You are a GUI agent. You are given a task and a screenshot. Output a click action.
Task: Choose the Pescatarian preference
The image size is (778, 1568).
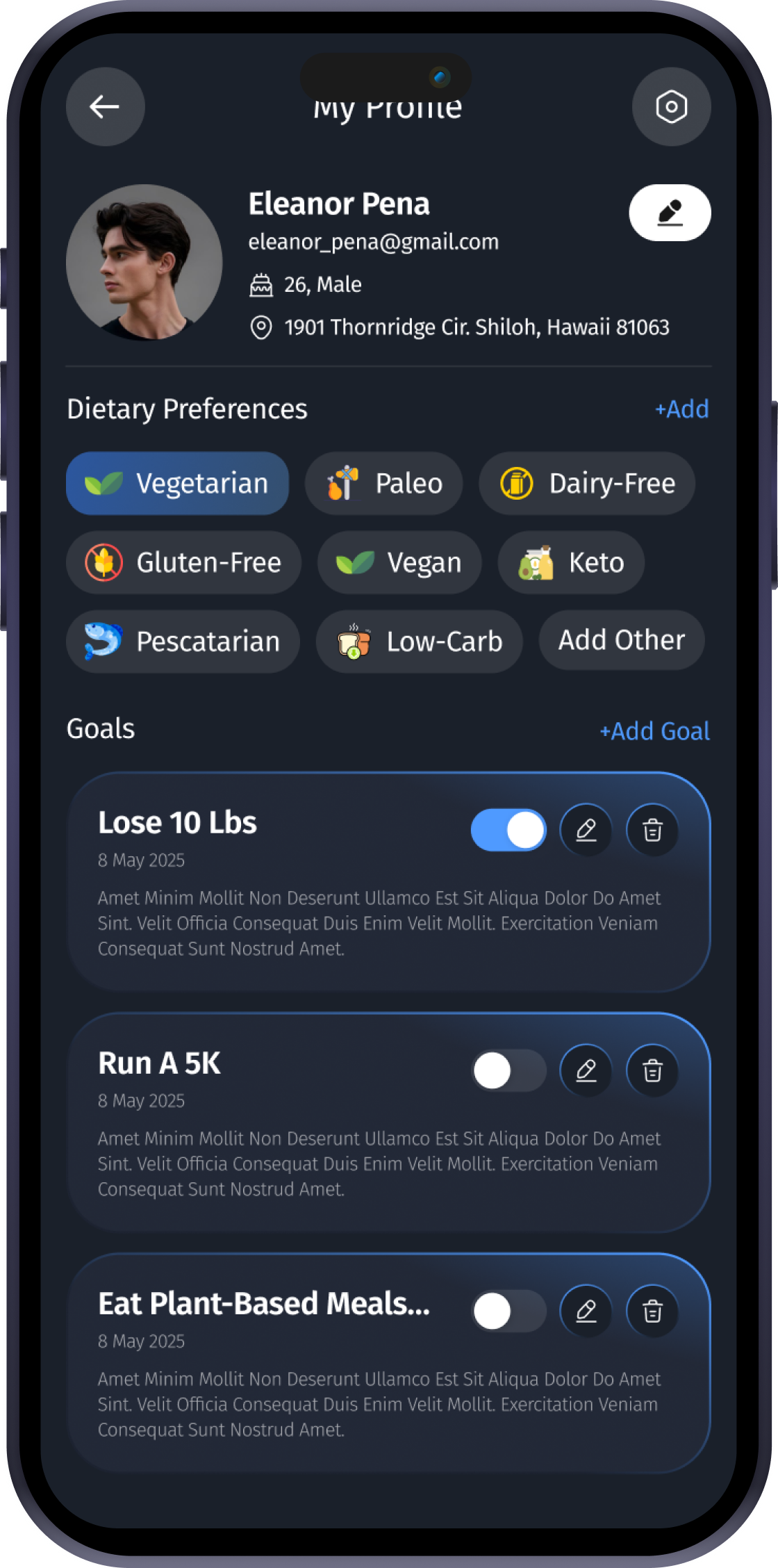pyautogui.click(x=183, y=642)
